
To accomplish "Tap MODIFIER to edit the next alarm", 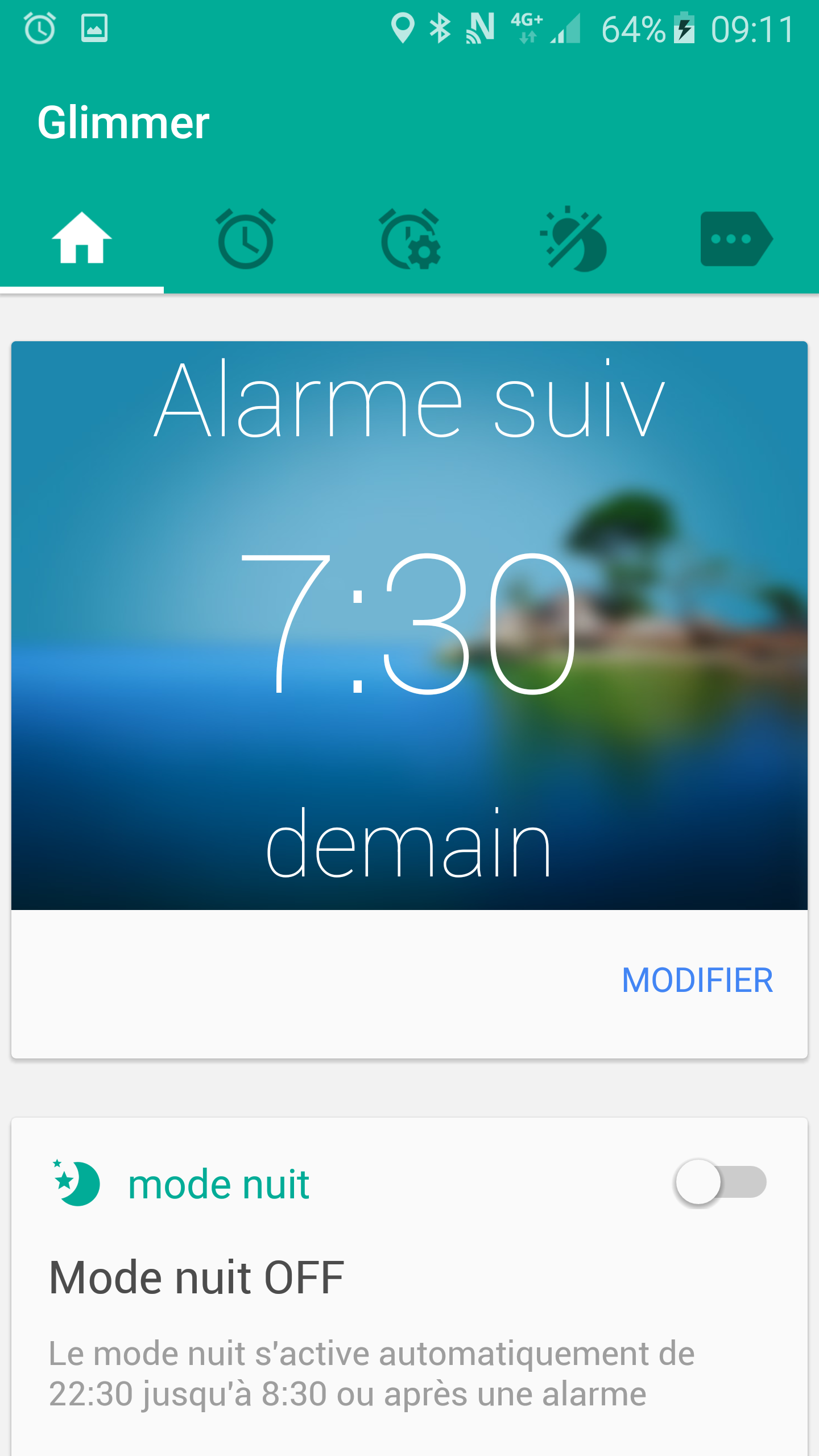I will [697, 981].
